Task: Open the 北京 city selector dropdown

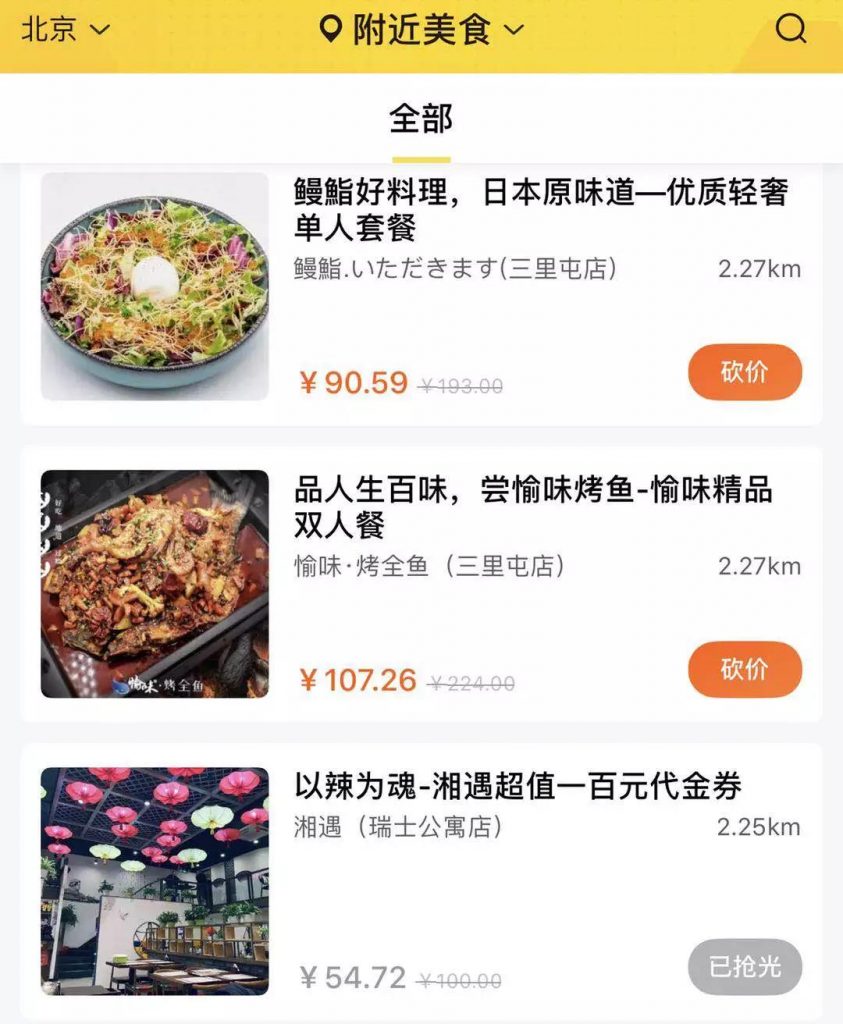Action: point(64,29)
